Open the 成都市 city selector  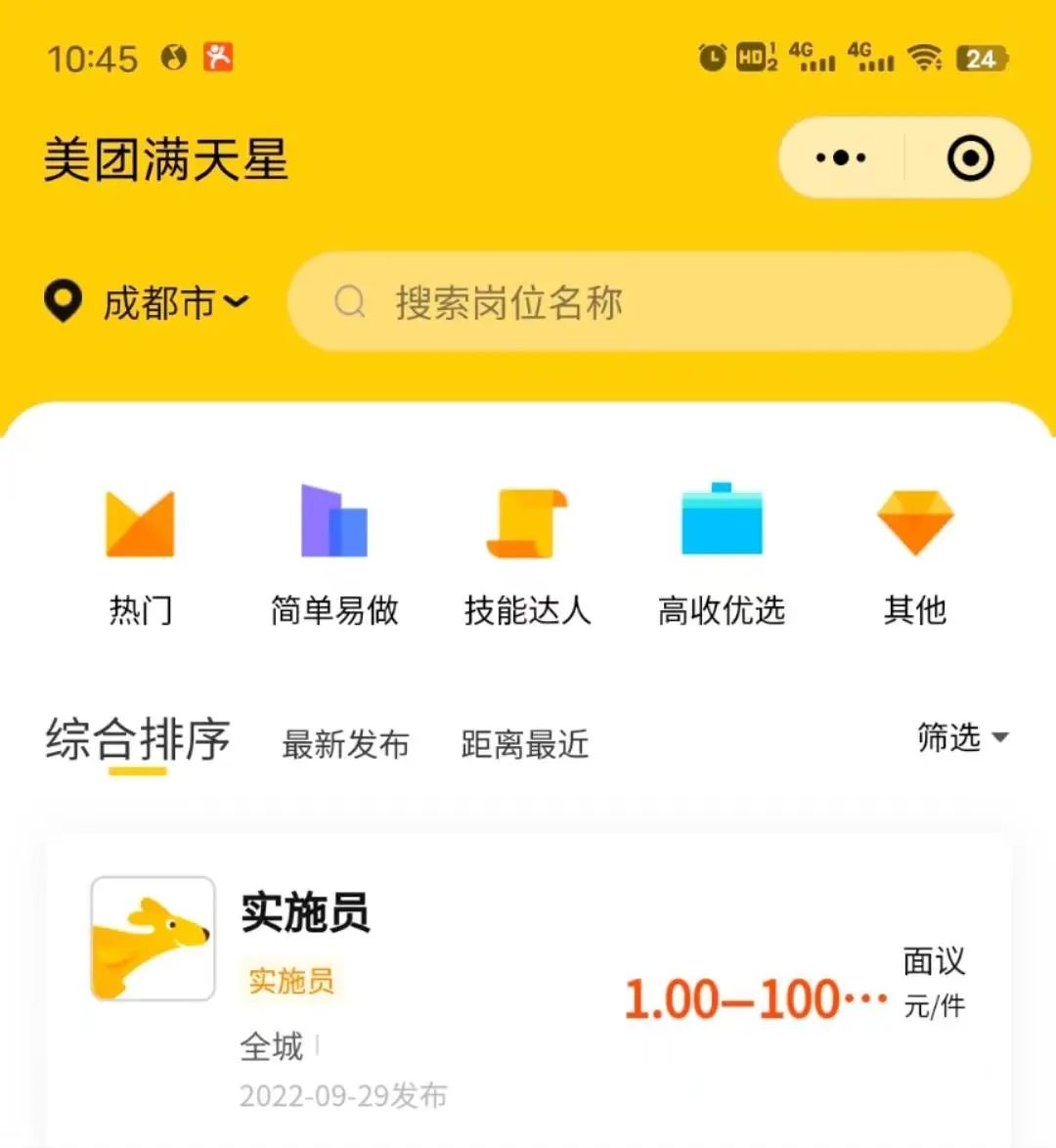pyautogui.click(x=166, y=303)
